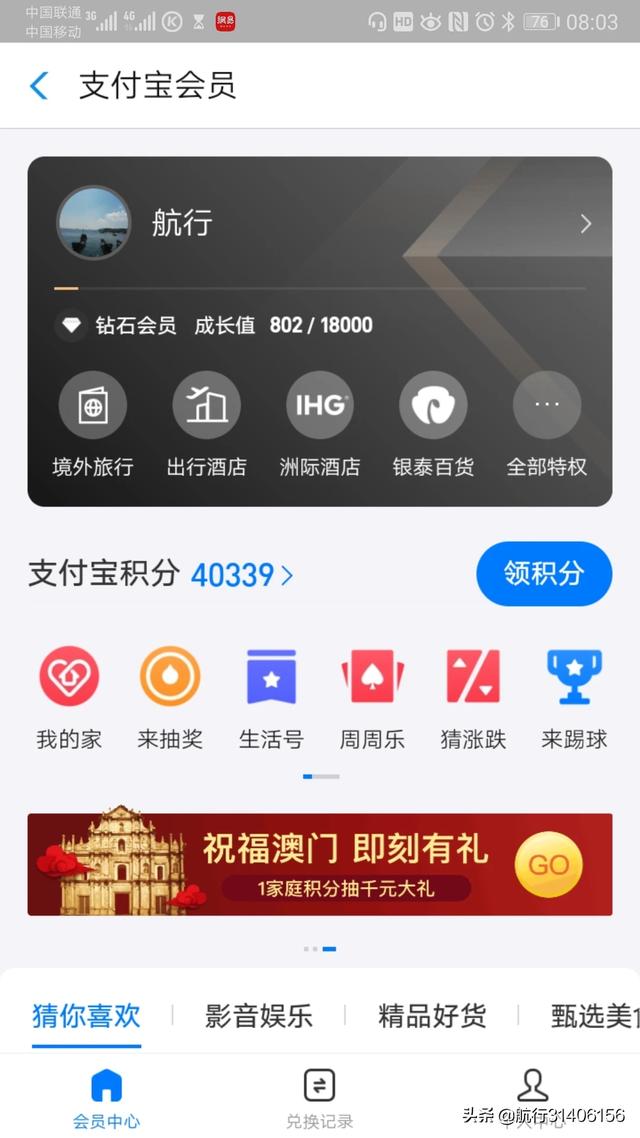Select the 精品好货 tab

(432, 1016)
